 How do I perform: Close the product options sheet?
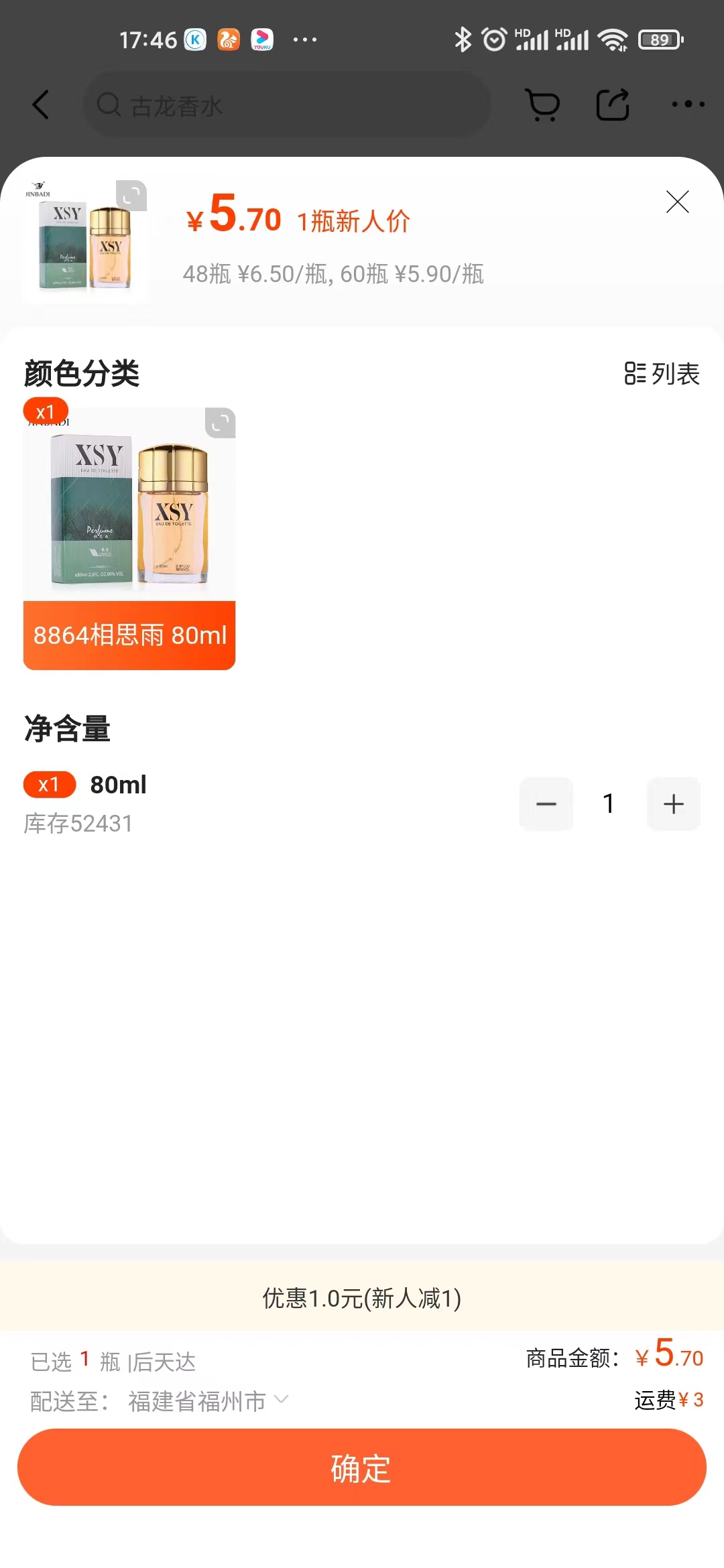tap(677, 202)
